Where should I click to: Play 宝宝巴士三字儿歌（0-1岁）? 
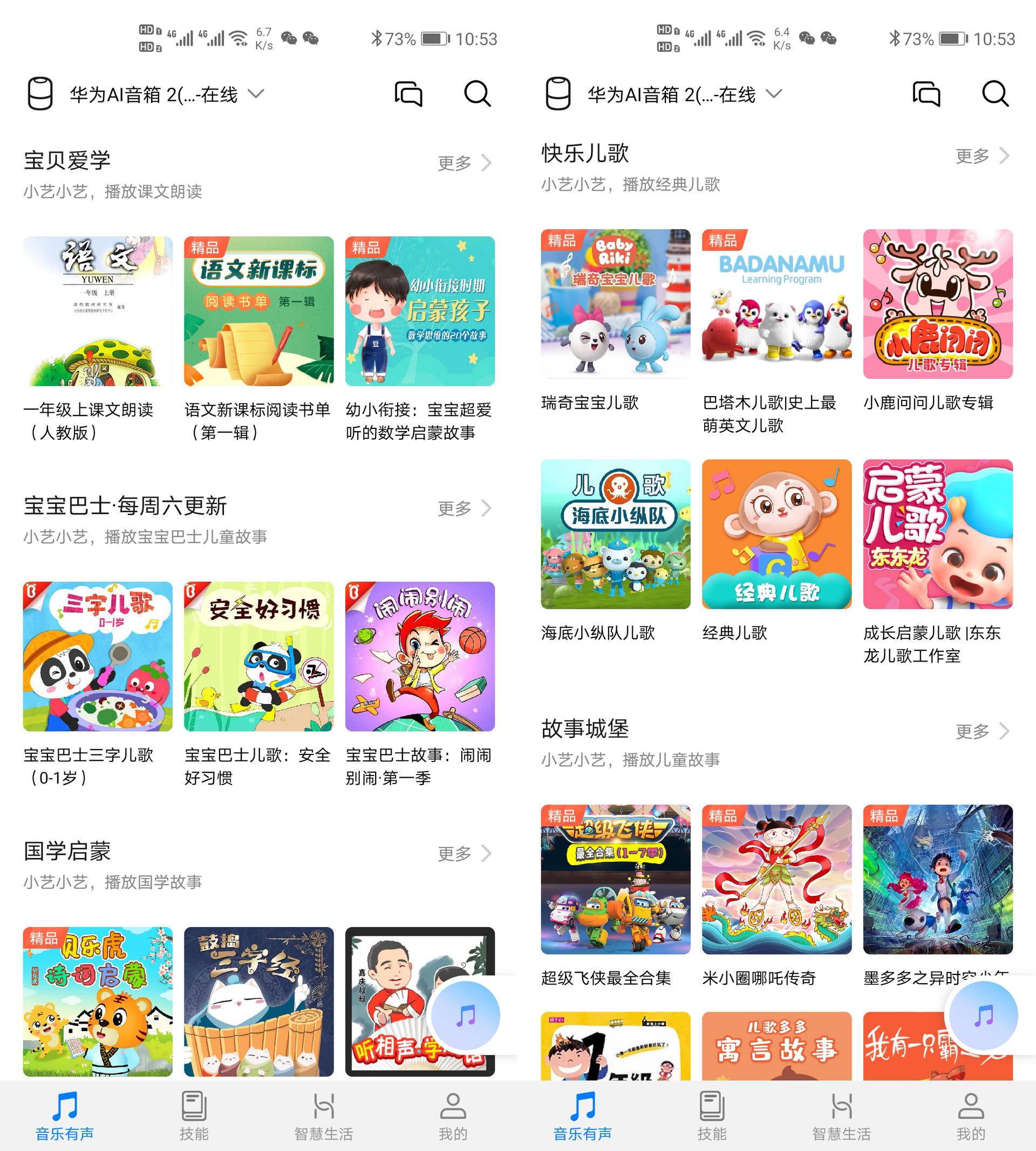pos(97,656)
